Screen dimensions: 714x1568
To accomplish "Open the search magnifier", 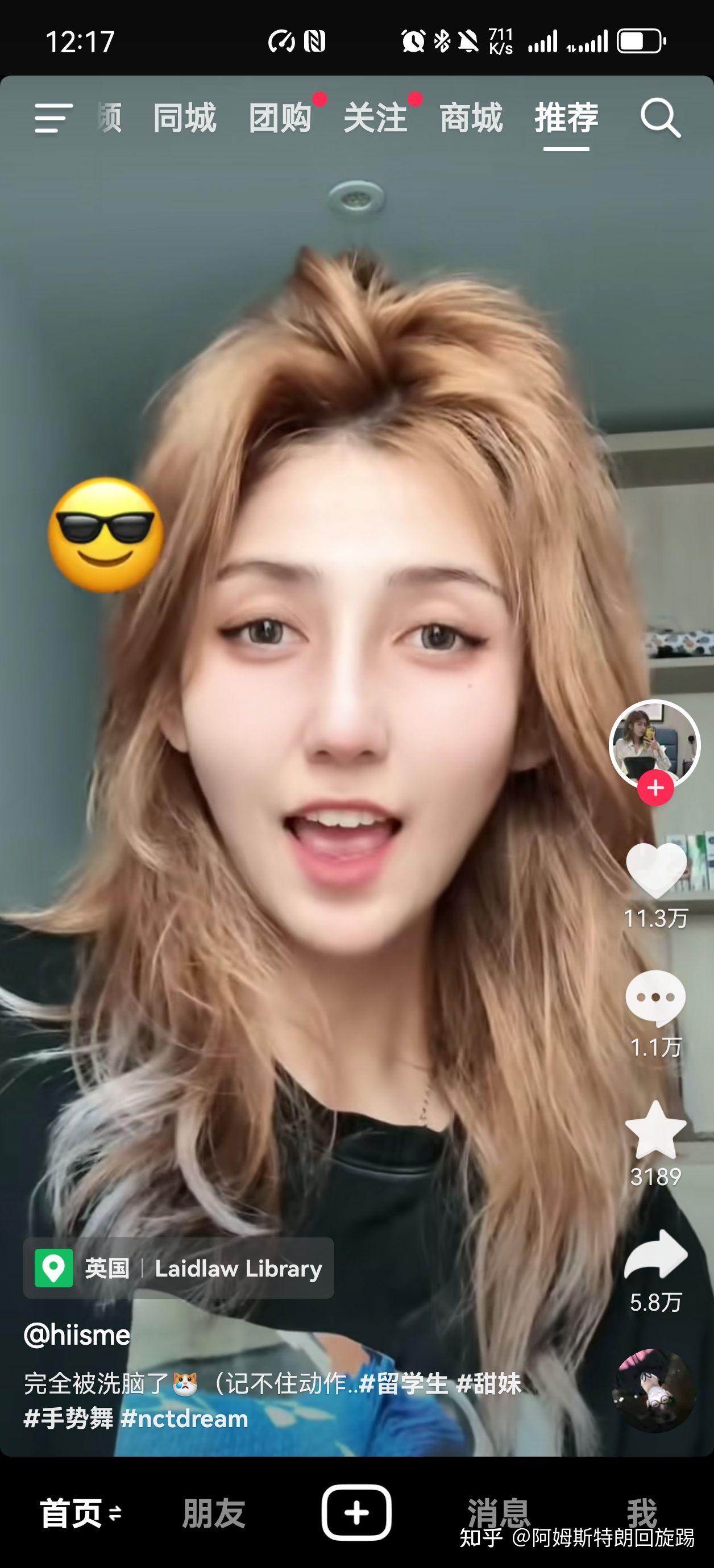I will click(x=661, y=118).
